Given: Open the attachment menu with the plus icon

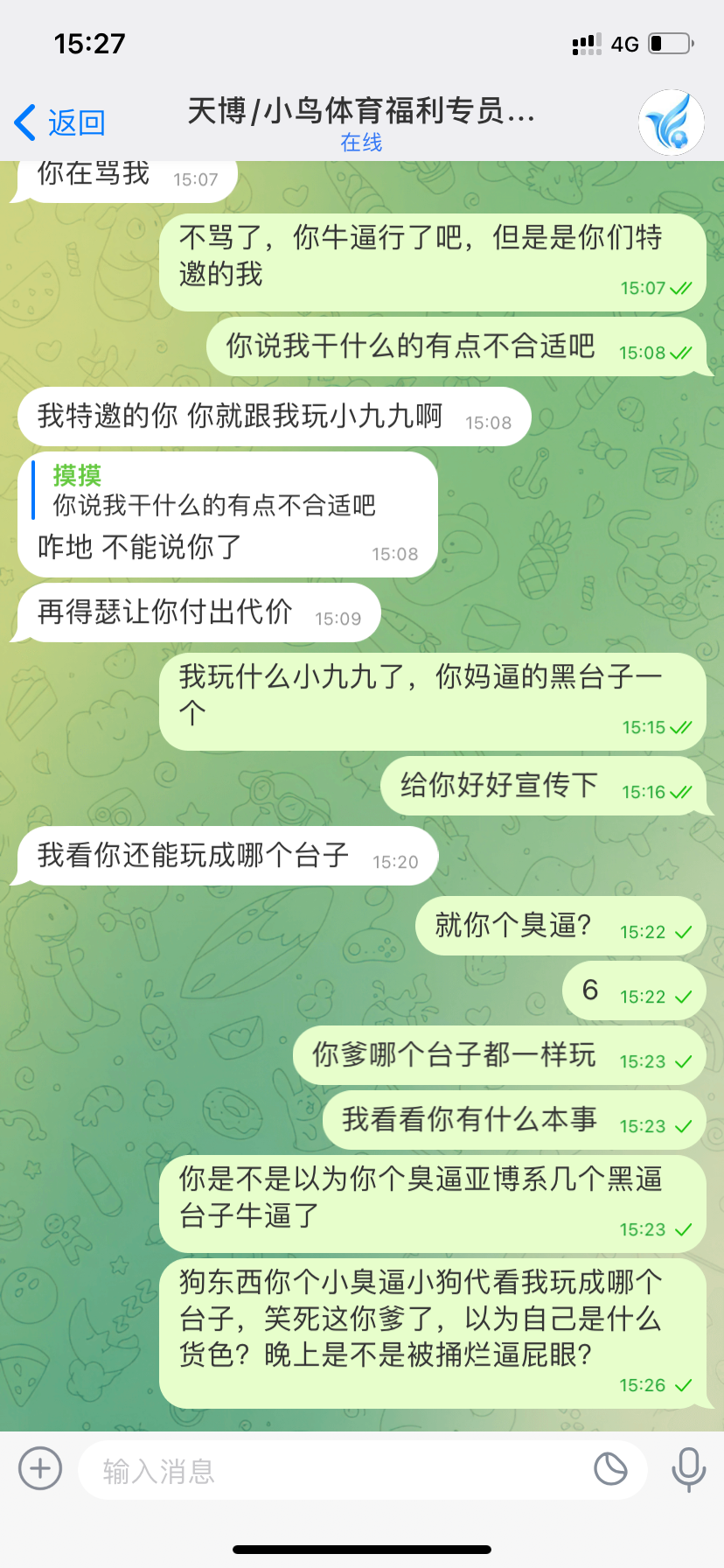Looking at the screenshot, I should [38, 1470].
